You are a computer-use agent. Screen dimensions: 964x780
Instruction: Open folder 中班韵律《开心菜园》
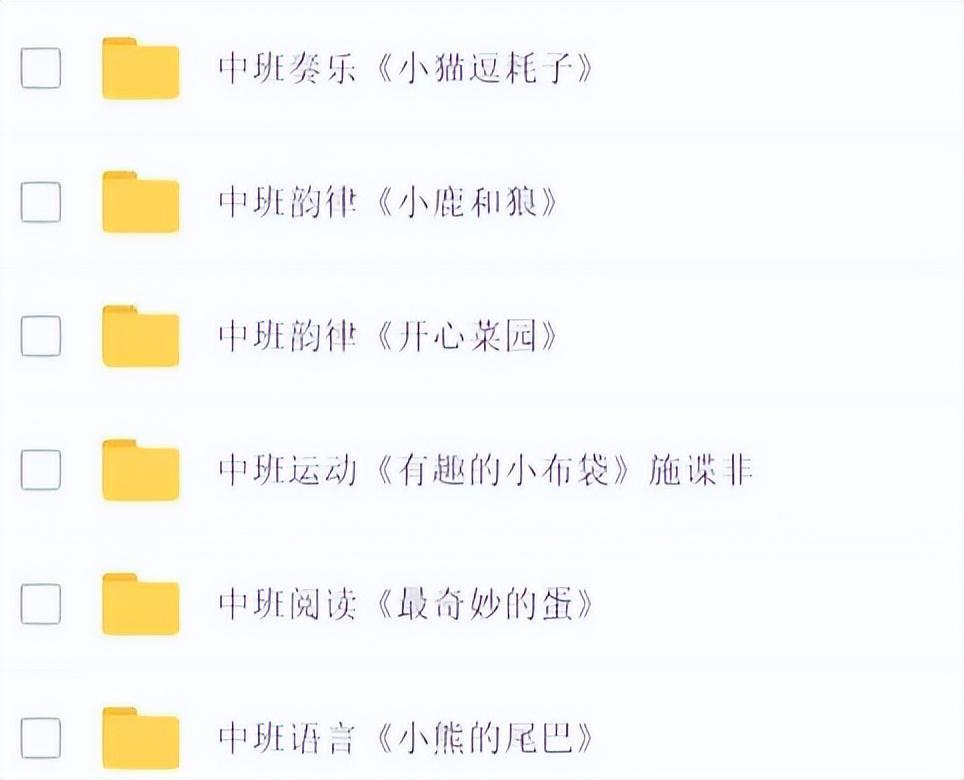387,336
